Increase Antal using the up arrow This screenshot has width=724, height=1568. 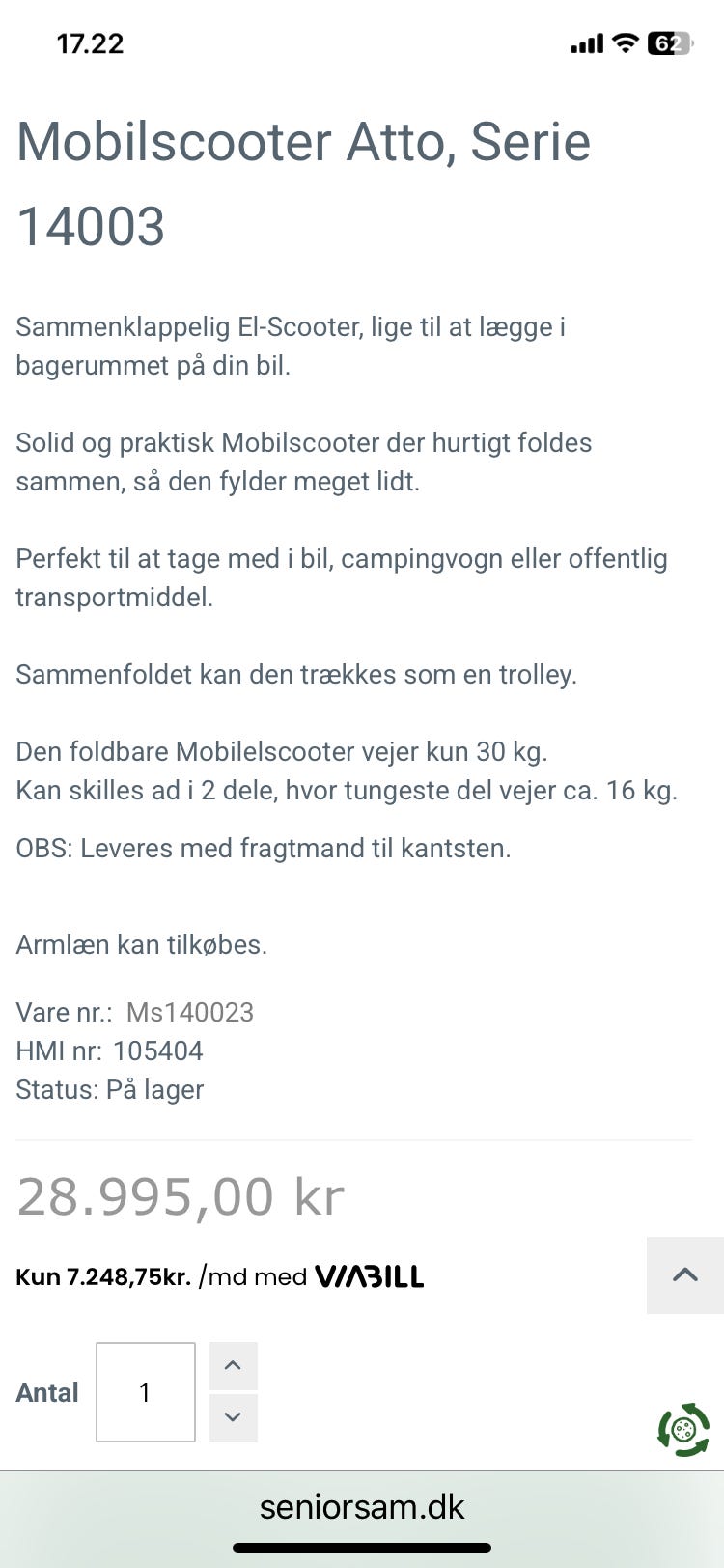point(233,1365)
